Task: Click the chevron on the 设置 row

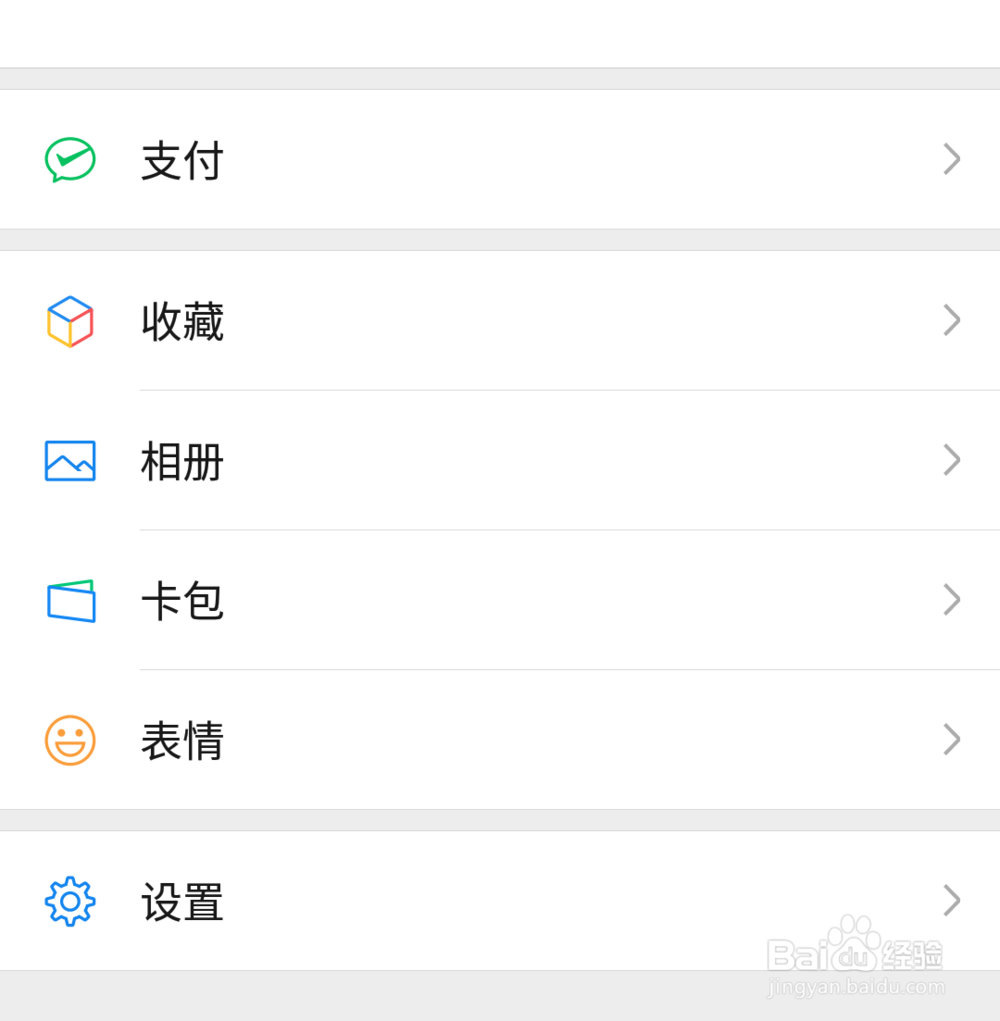Action: click(950, 901)
